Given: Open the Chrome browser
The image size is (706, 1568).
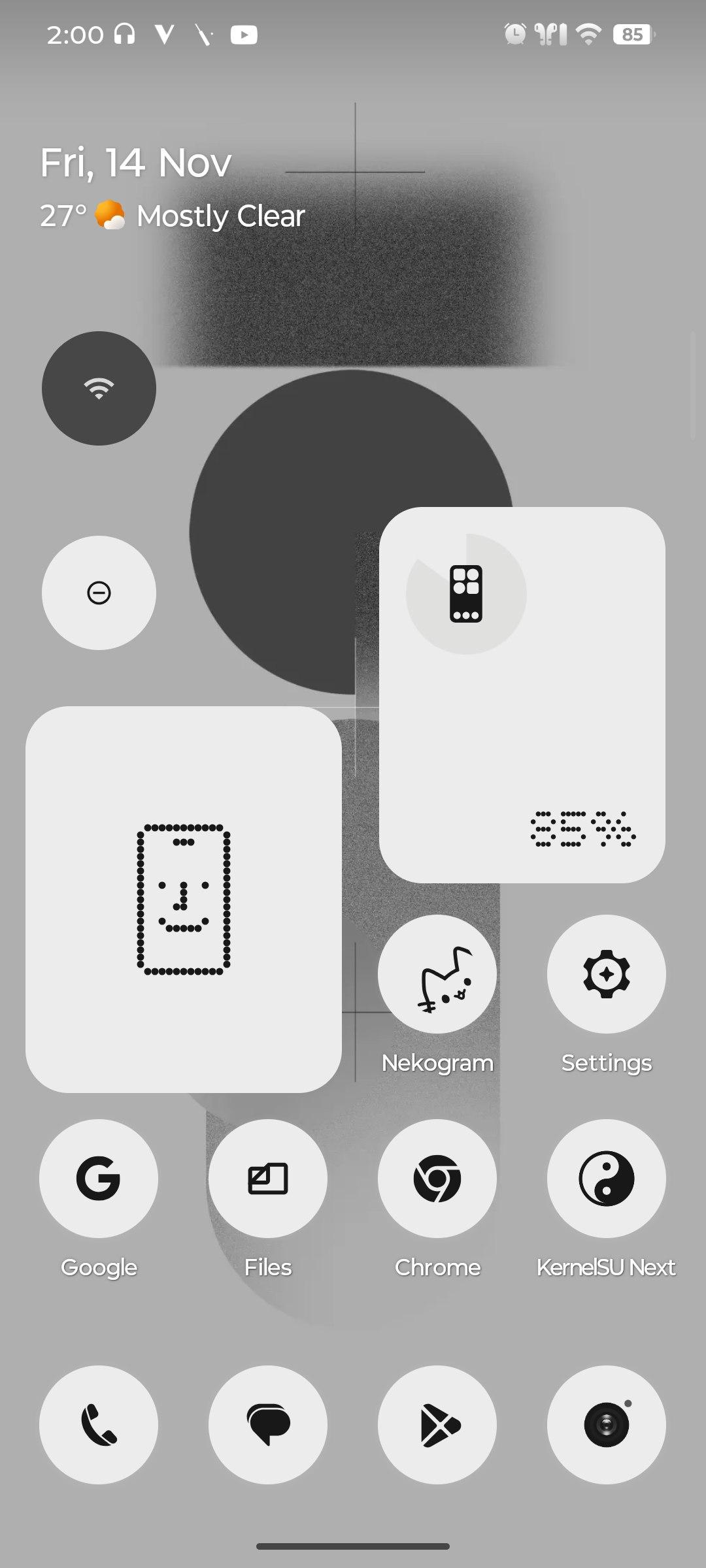Looking at the screenshot, I should pyautogui.click(x=437, y=1178).
